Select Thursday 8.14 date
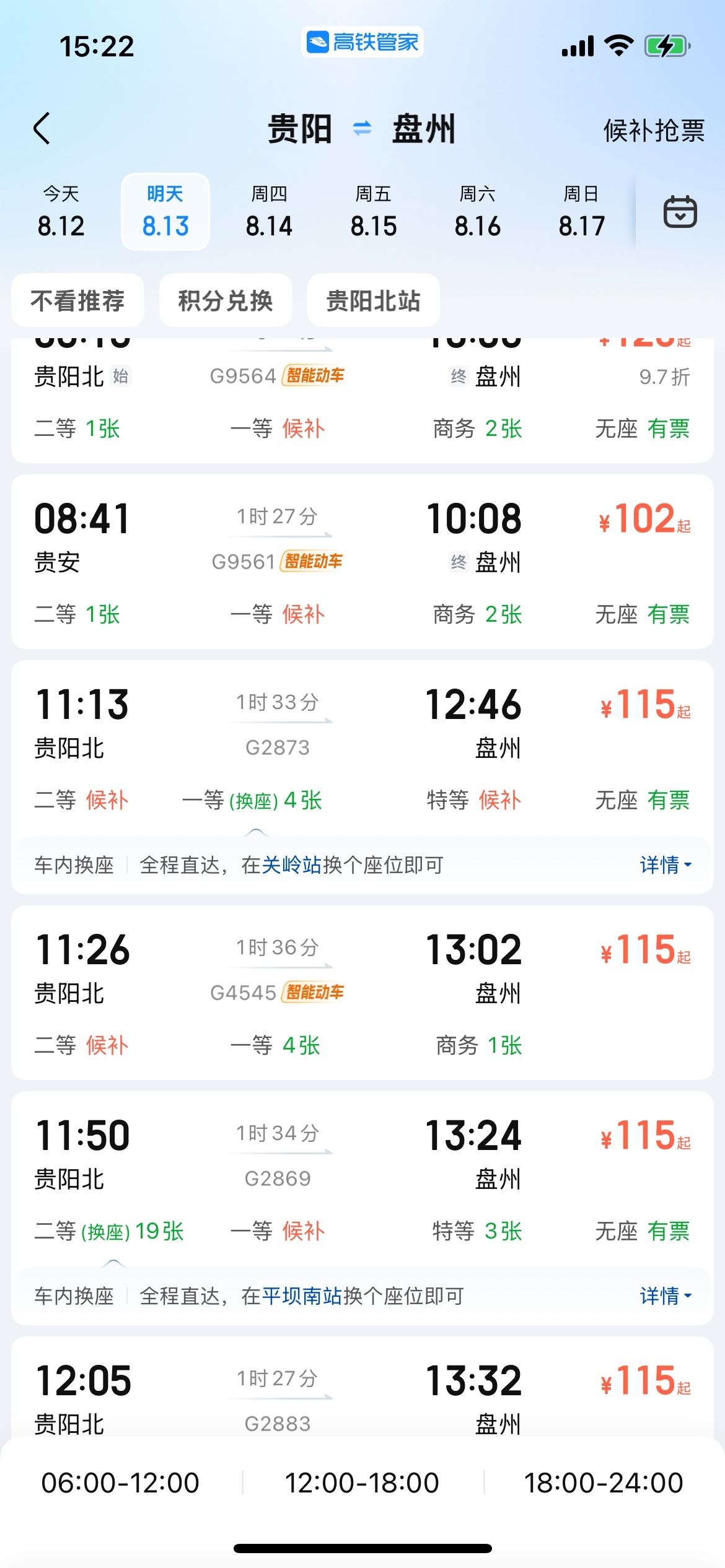The height and width of the screenshot is (1568, 725). (x=269, y=212)
